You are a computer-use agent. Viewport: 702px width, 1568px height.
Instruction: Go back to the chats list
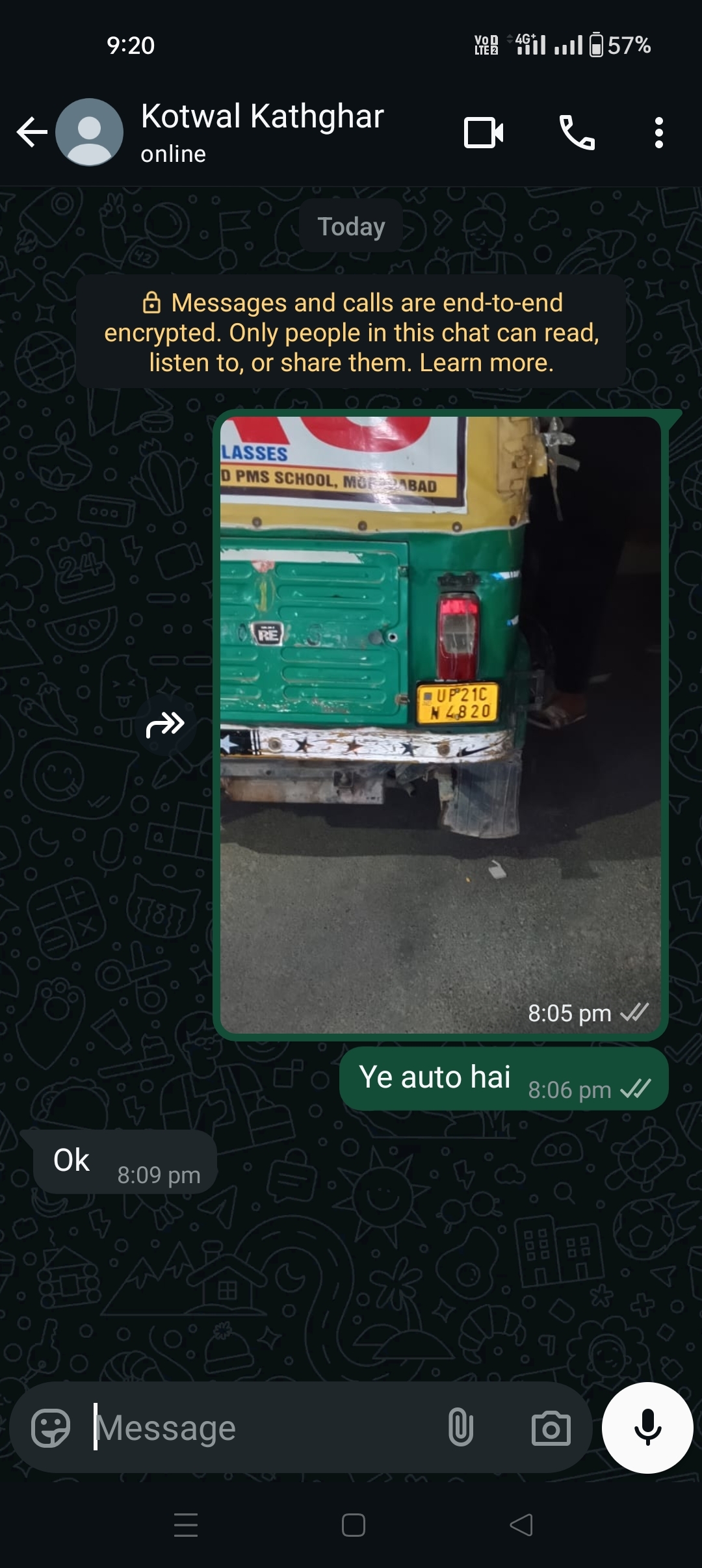(32, 133)
